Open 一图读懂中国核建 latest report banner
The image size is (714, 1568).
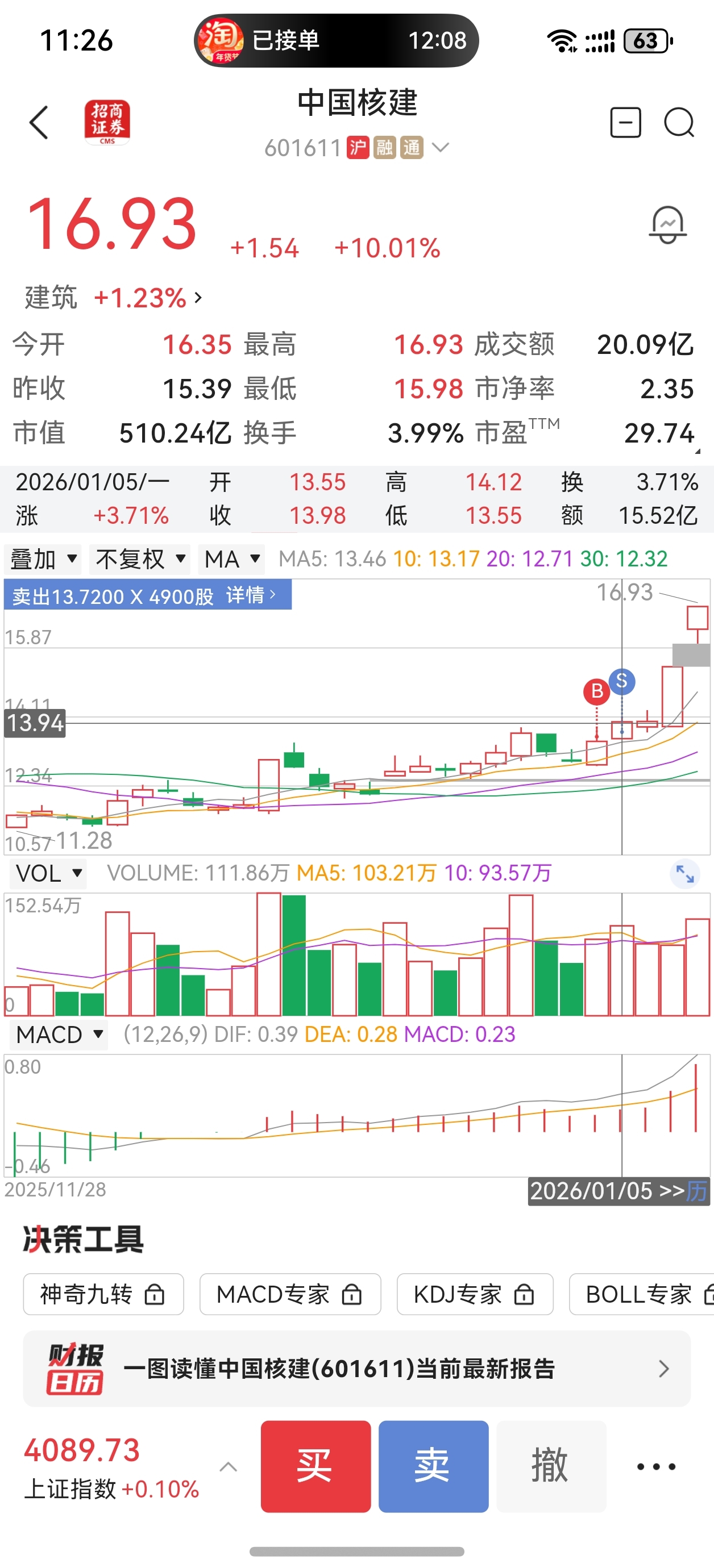click(357, 1369)
